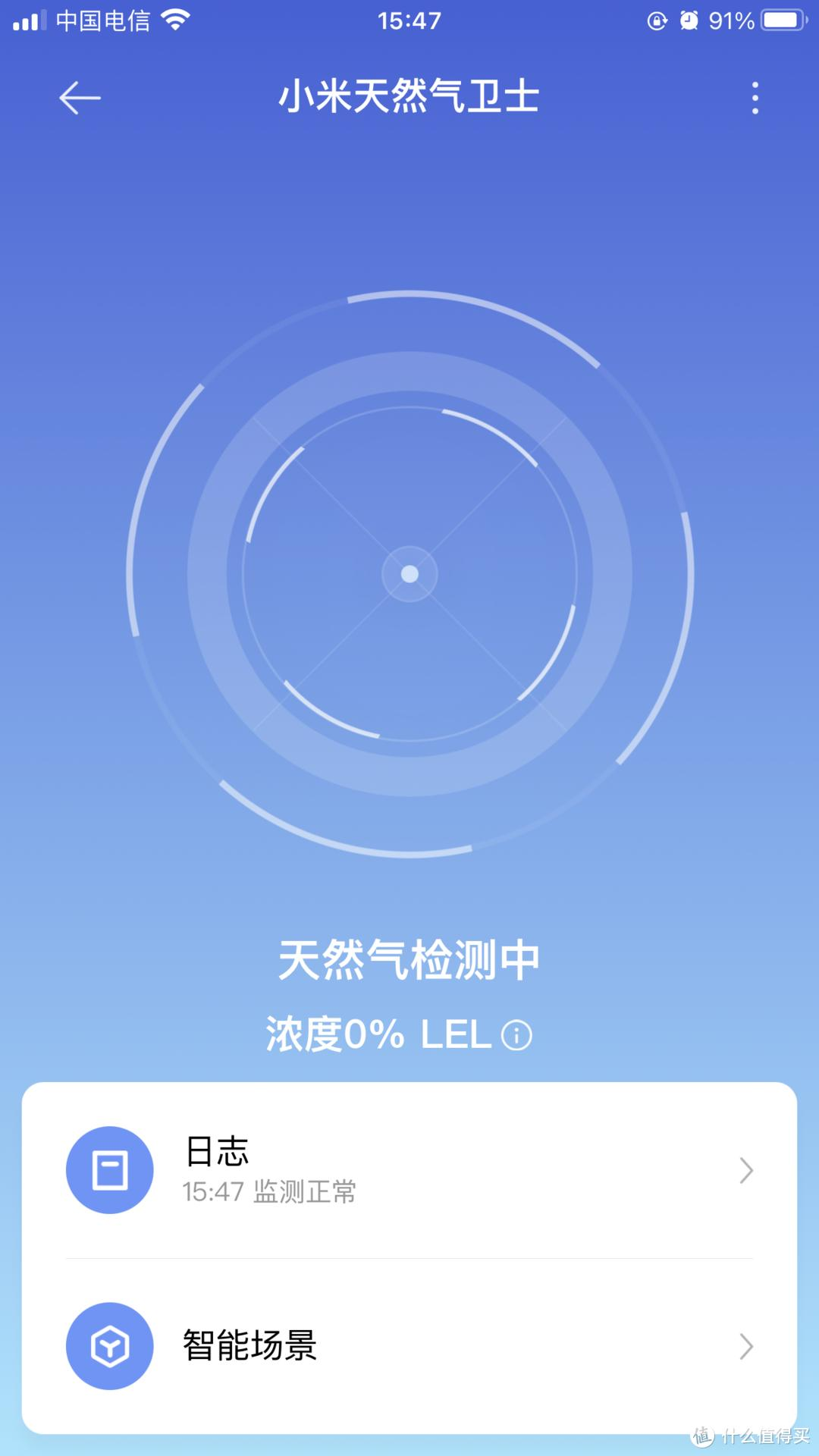Open the three-dot more options menu
Screen dimensions: 819x1456
755,98
